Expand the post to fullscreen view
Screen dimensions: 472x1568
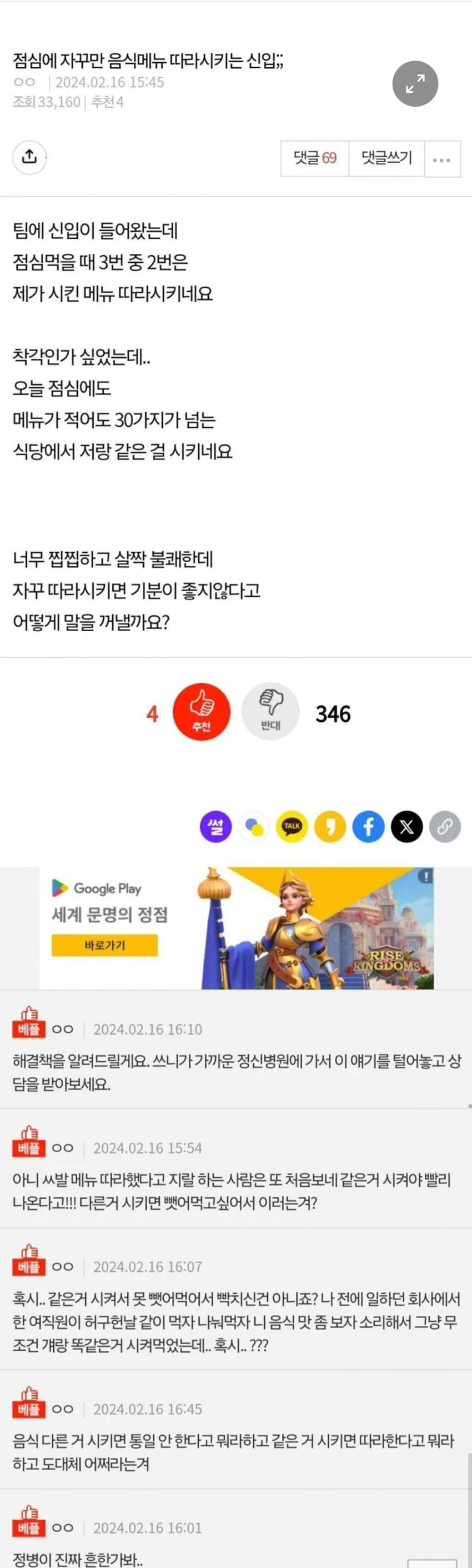click(415, 84)
